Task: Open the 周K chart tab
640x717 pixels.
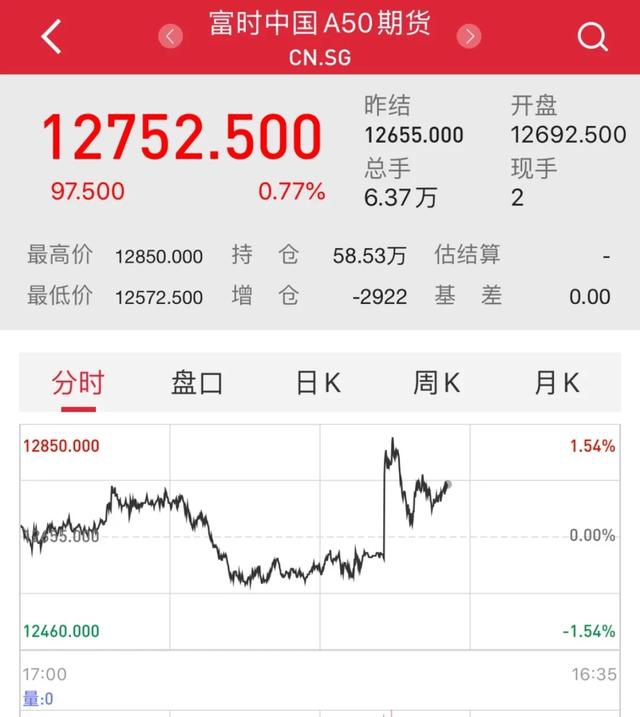Action: 437,382
